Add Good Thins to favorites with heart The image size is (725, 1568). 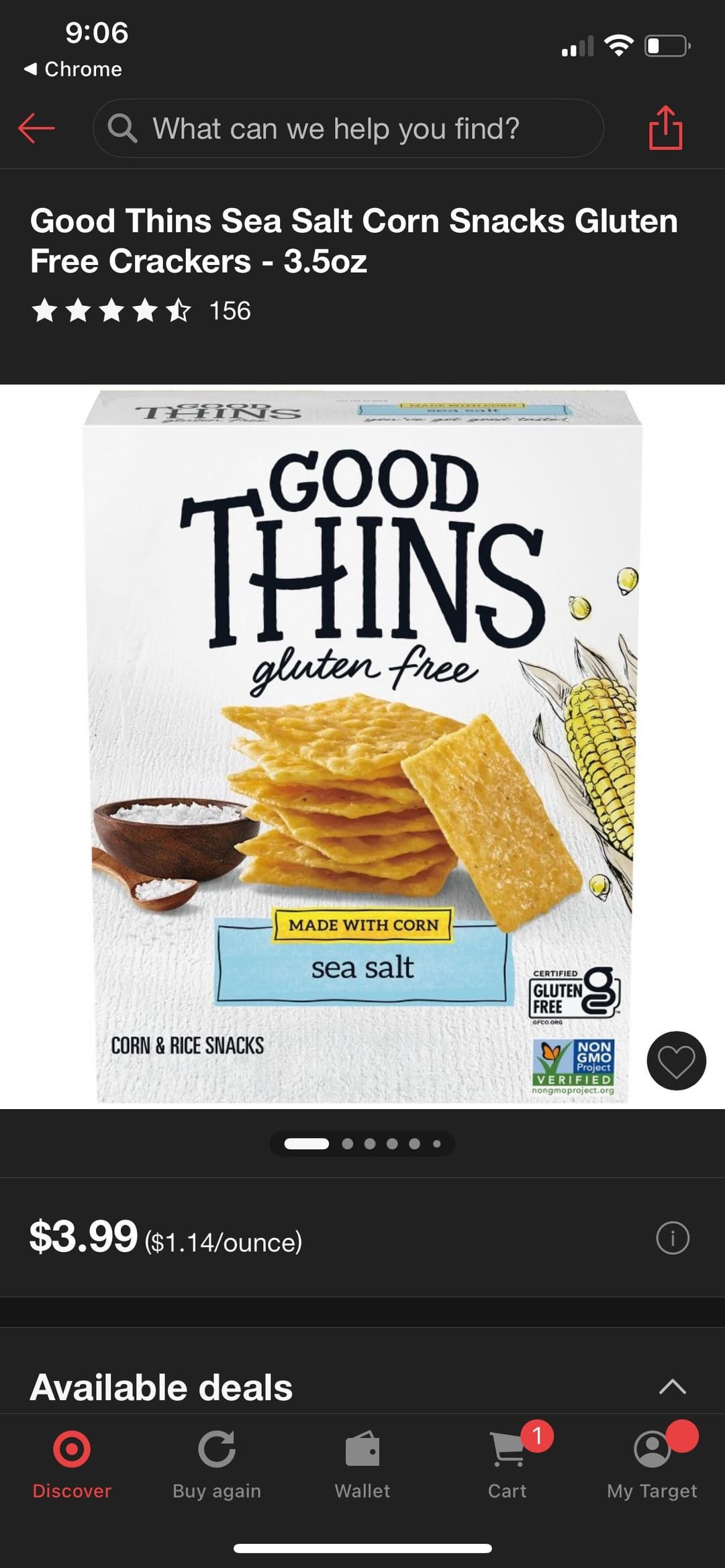[675, 1060]
